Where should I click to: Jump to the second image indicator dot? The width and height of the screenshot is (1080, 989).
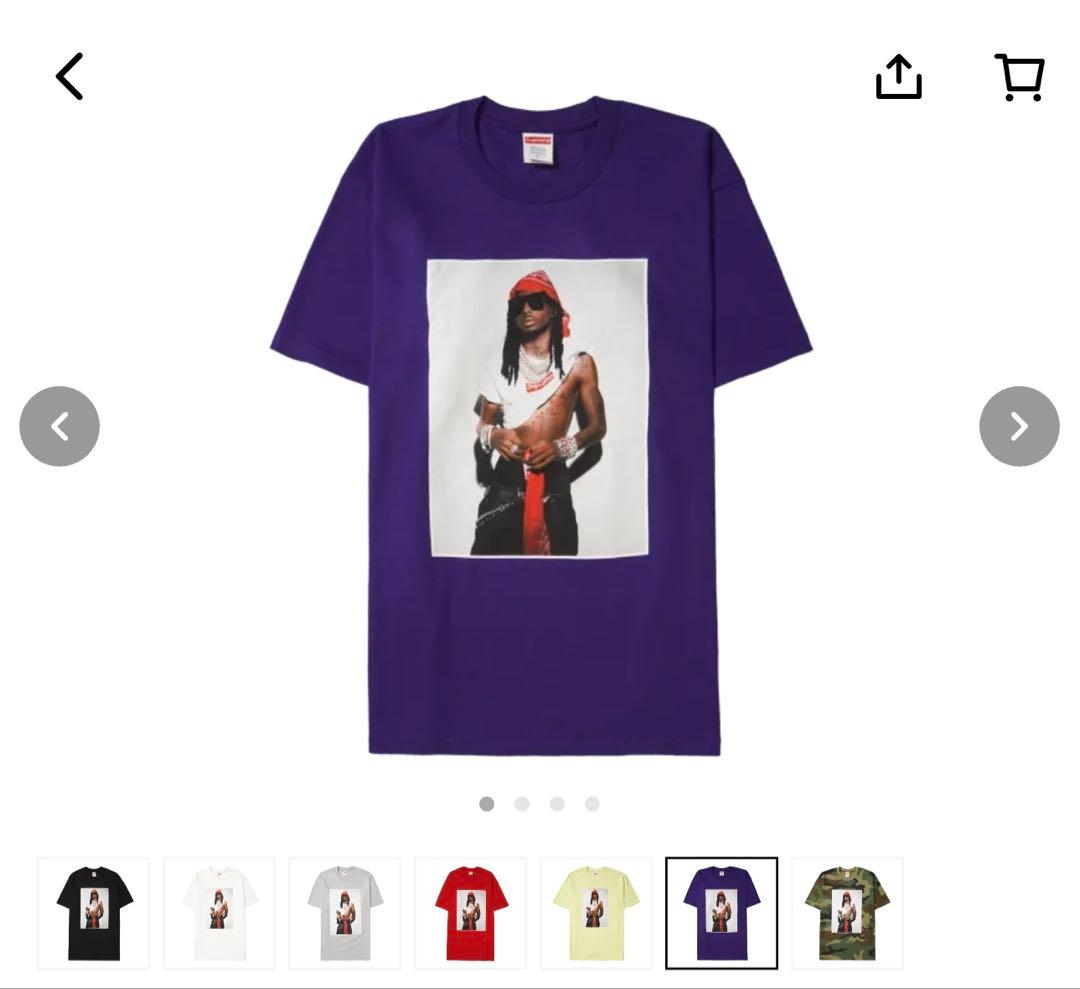[x=522, y=804]
